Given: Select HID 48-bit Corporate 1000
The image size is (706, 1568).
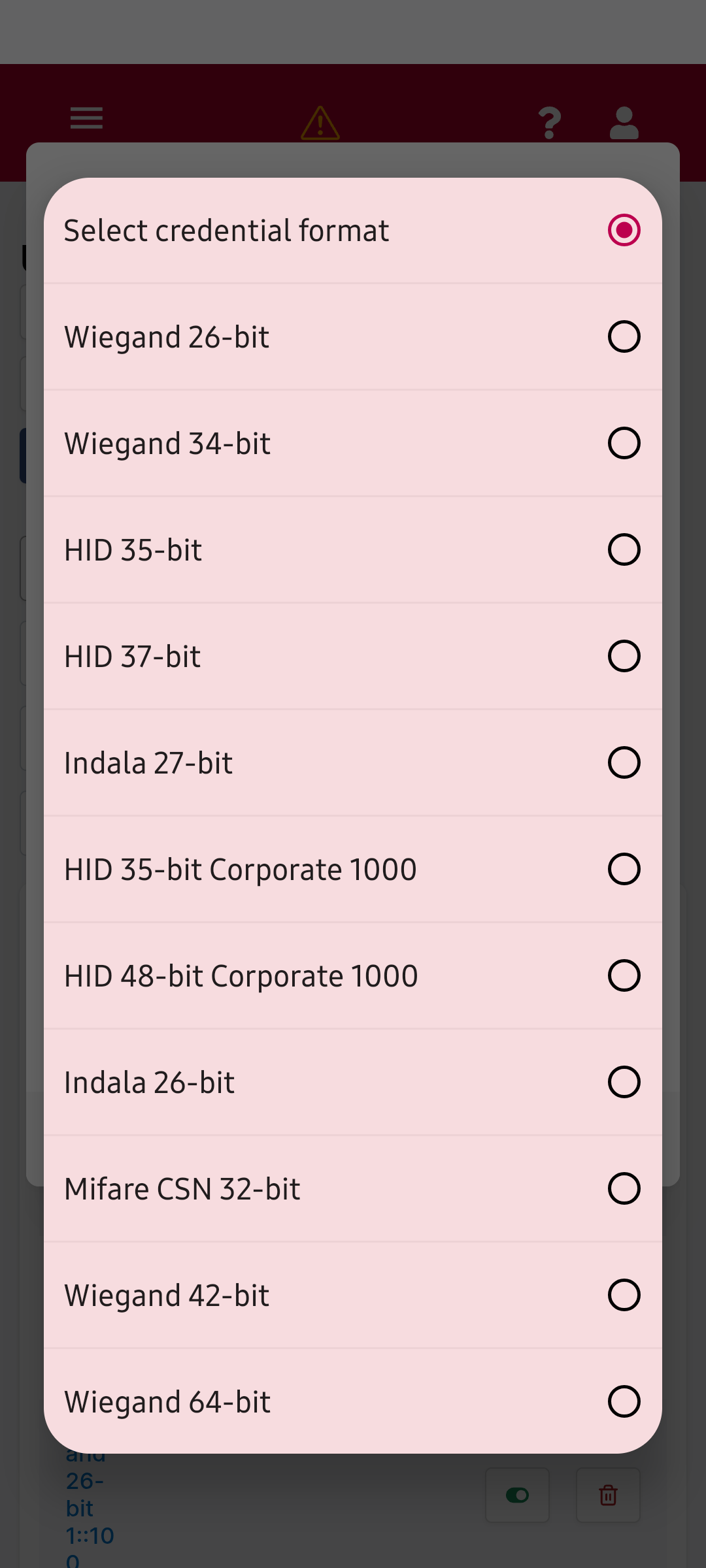Looking at the screenshot, I should 353,976.
